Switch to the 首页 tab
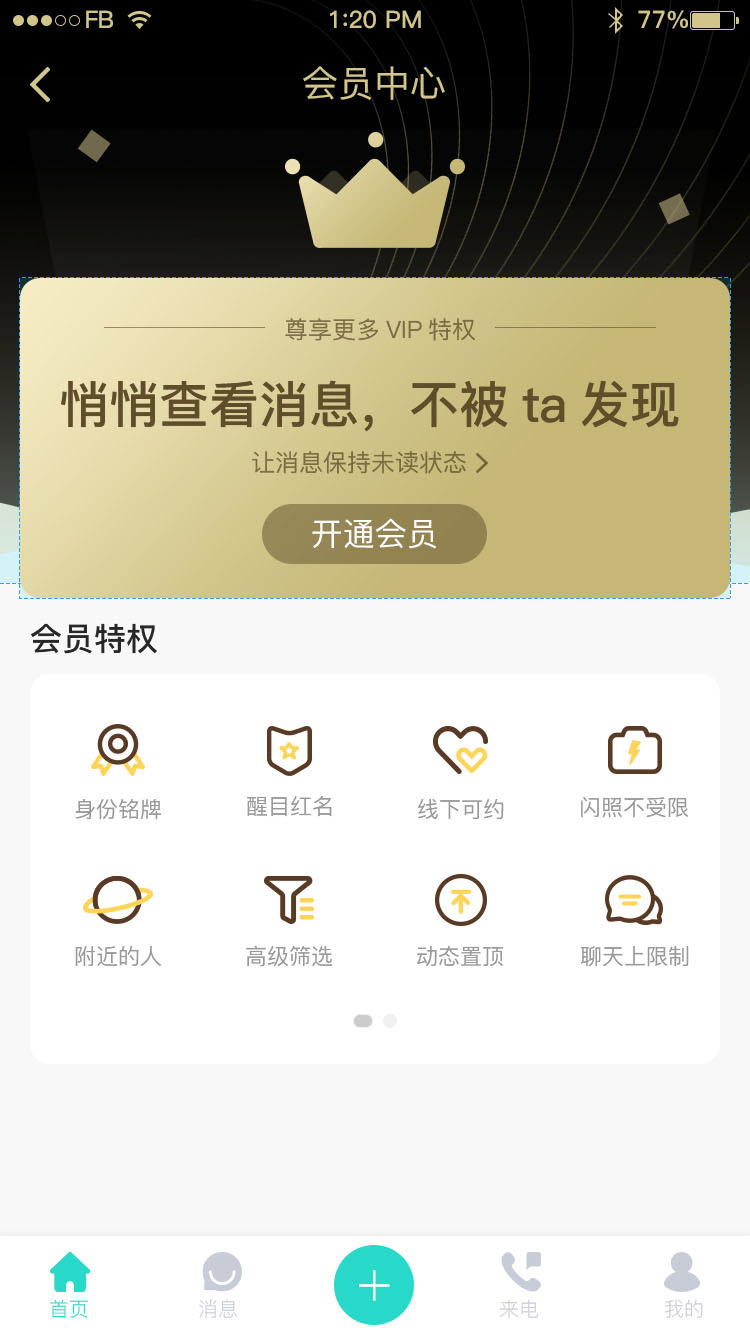This screenshot has width=750, height=1334. tap(70, 1285)
